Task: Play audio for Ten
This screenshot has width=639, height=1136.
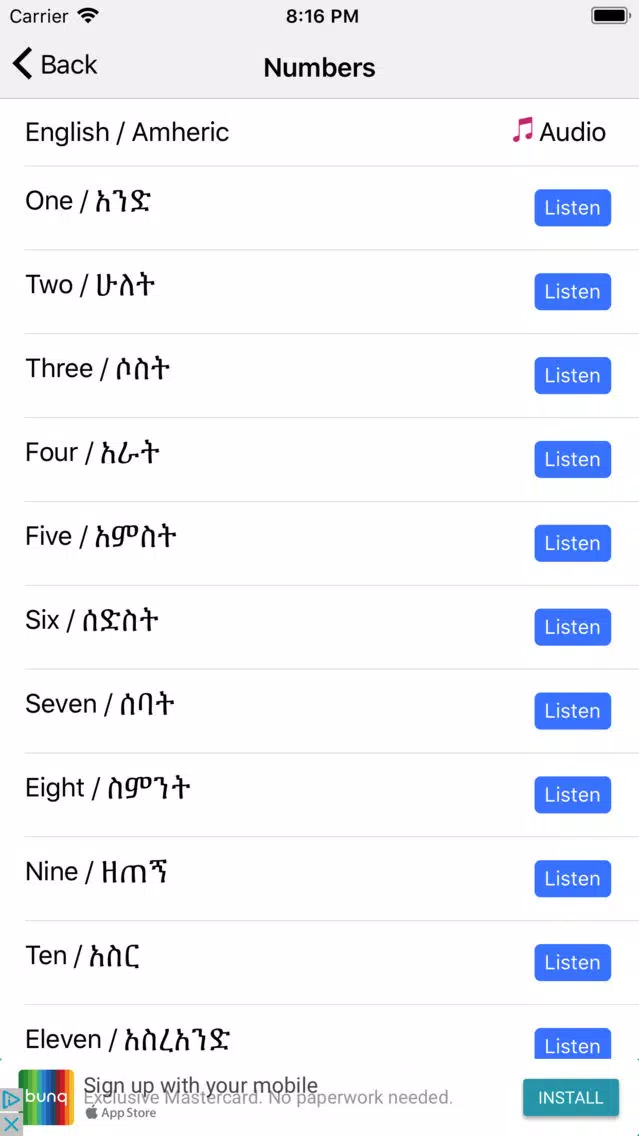Action: 572,962
